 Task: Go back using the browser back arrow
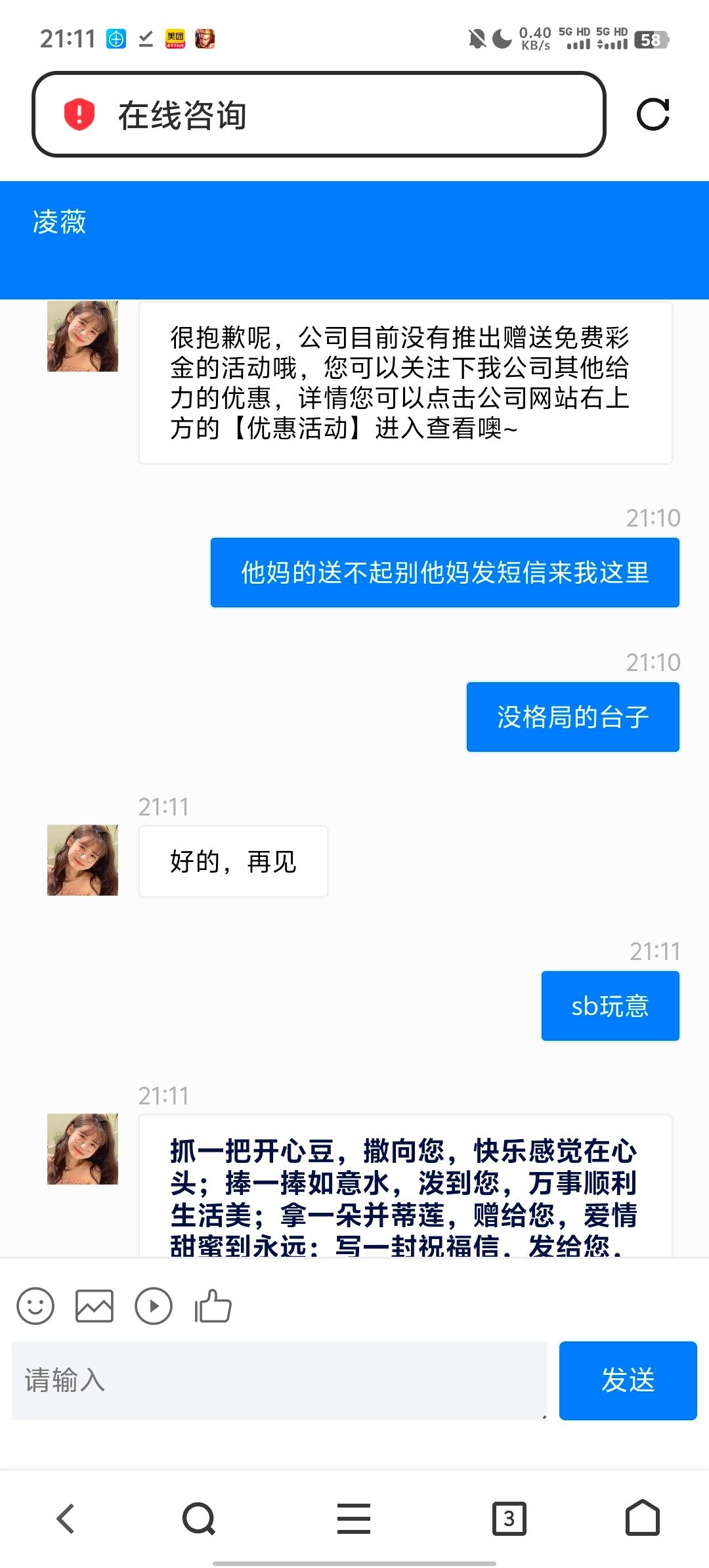point(66,1518)
